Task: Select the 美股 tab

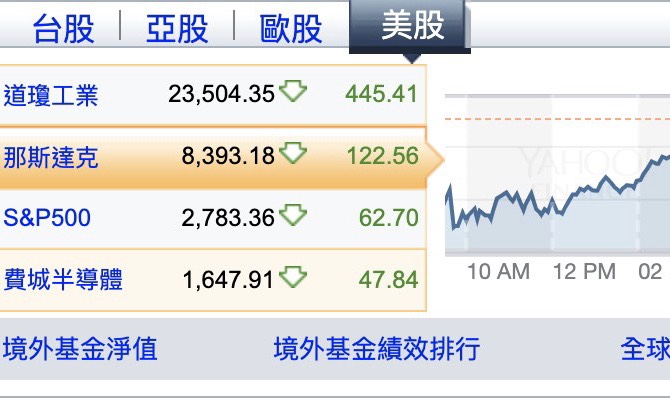Action: coord(411,27)
